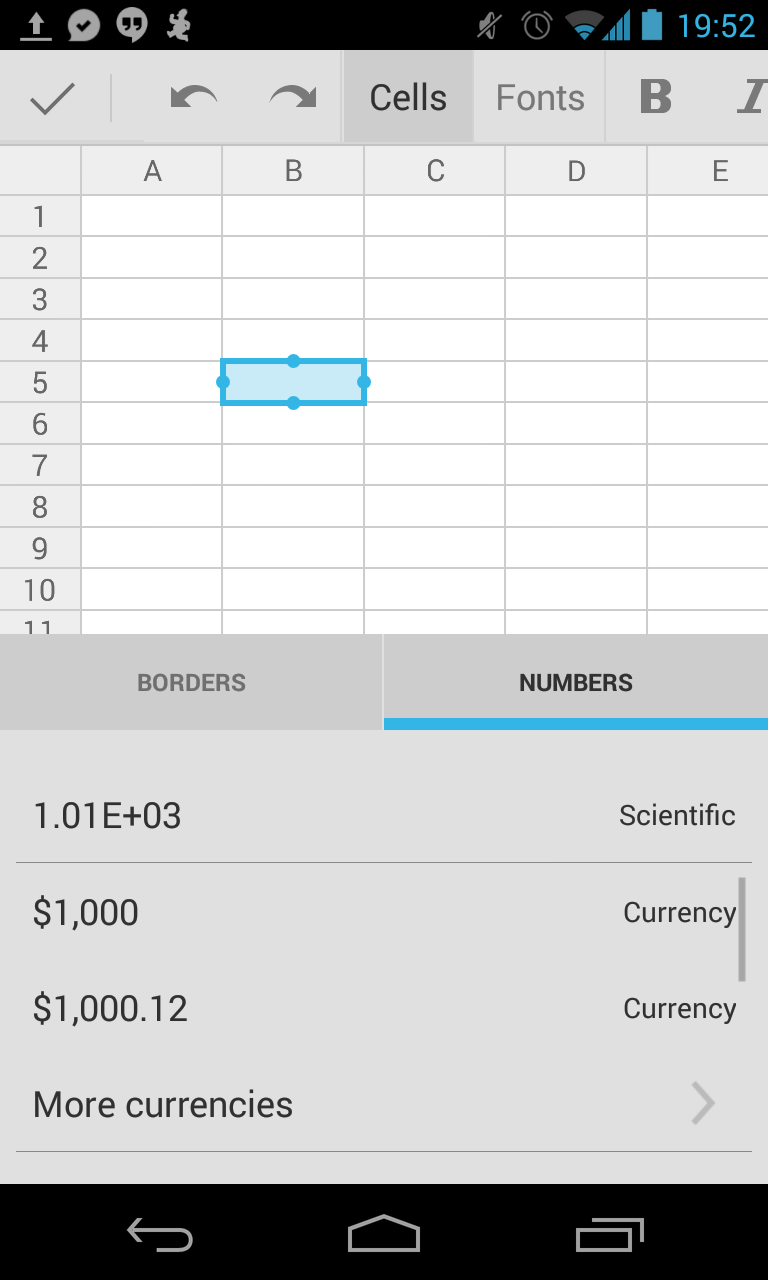This screenshot has width=768, height=1280.
Task: Open the Fonts toolbar section
Action: (x=540, y=98)
